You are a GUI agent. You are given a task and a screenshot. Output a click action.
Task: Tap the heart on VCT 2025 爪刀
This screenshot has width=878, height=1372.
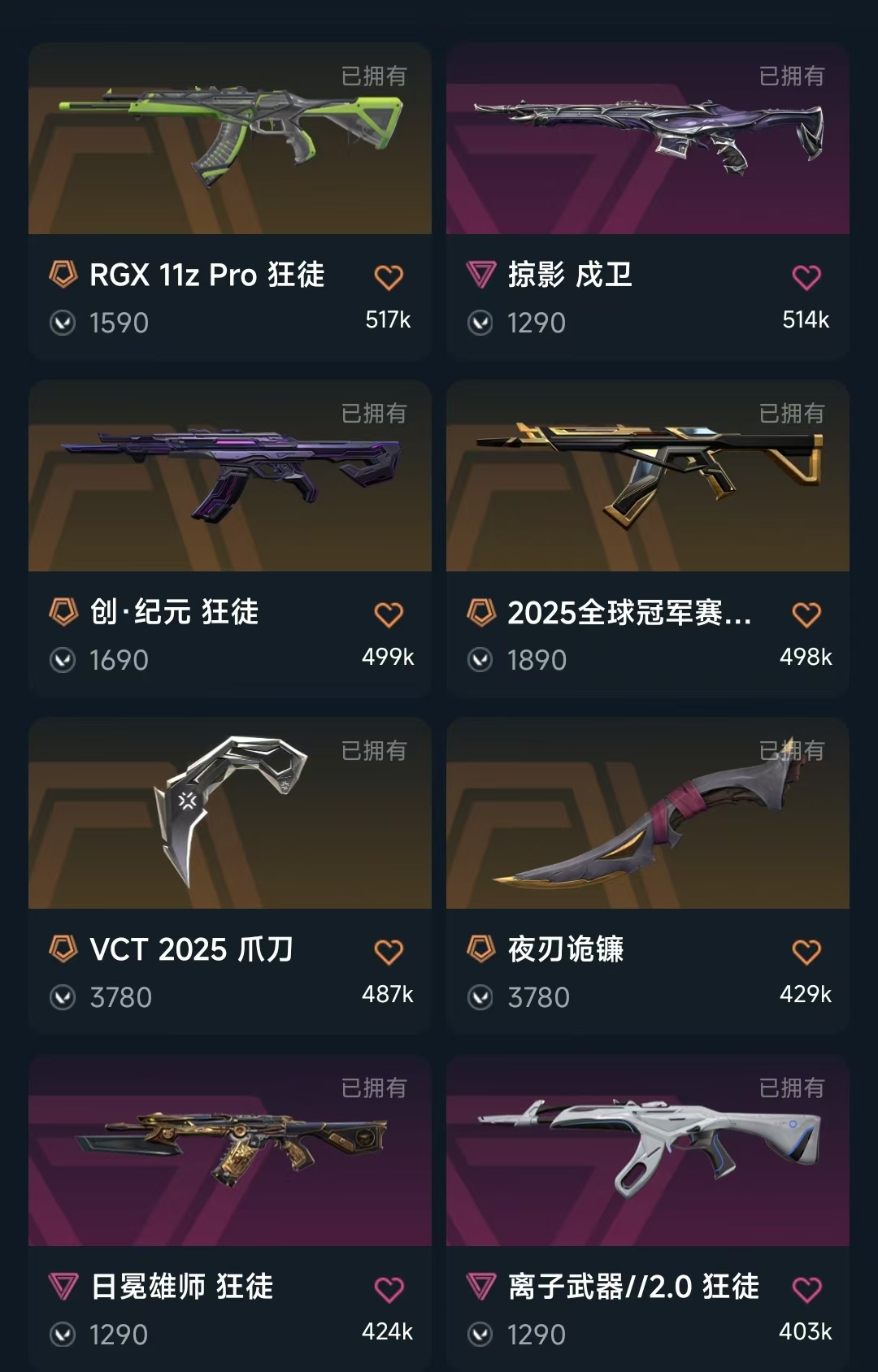pos(389,953)
